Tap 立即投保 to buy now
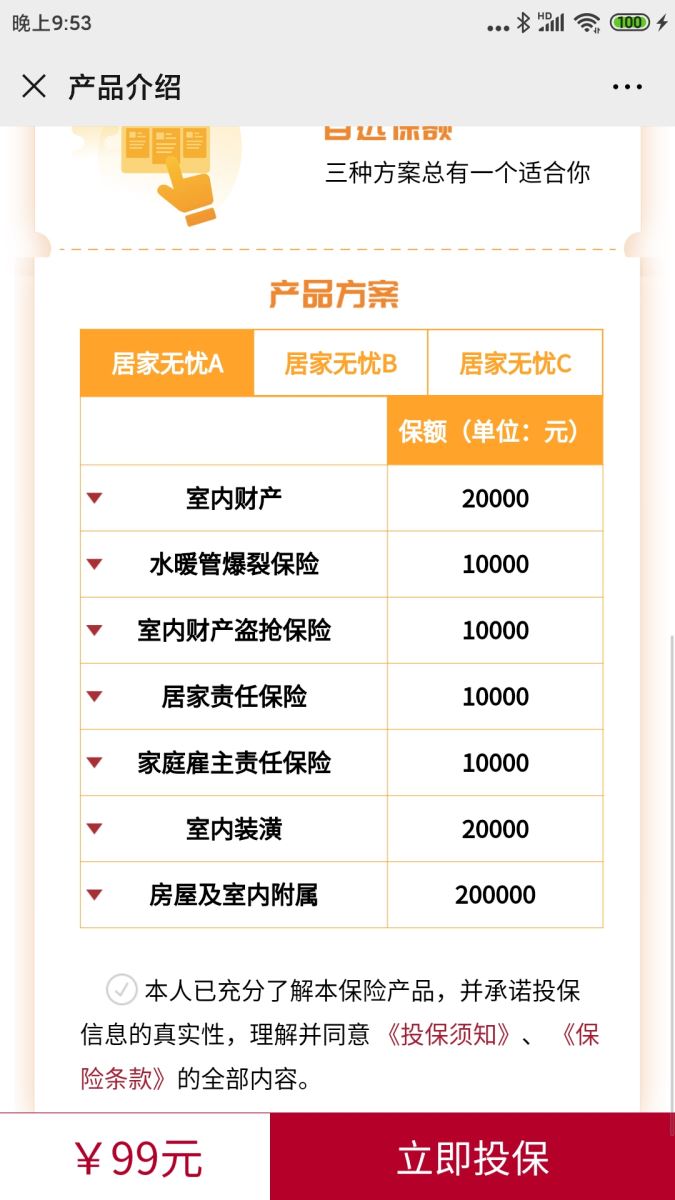This screenshot has height=1200, width=675. pyautogui.click(x=472, y=1157)
